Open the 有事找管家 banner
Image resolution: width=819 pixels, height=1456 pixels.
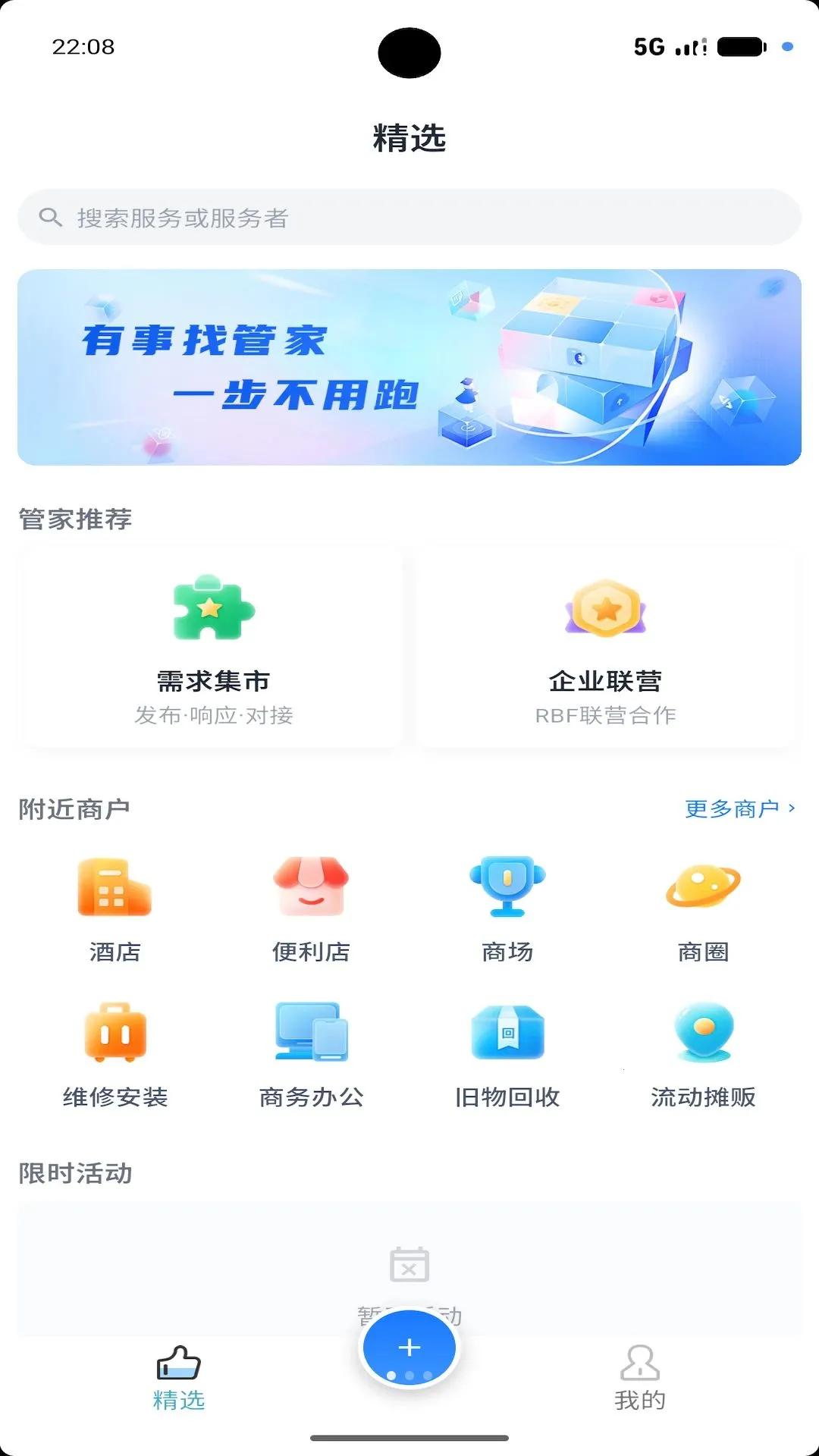pos(409,367)
